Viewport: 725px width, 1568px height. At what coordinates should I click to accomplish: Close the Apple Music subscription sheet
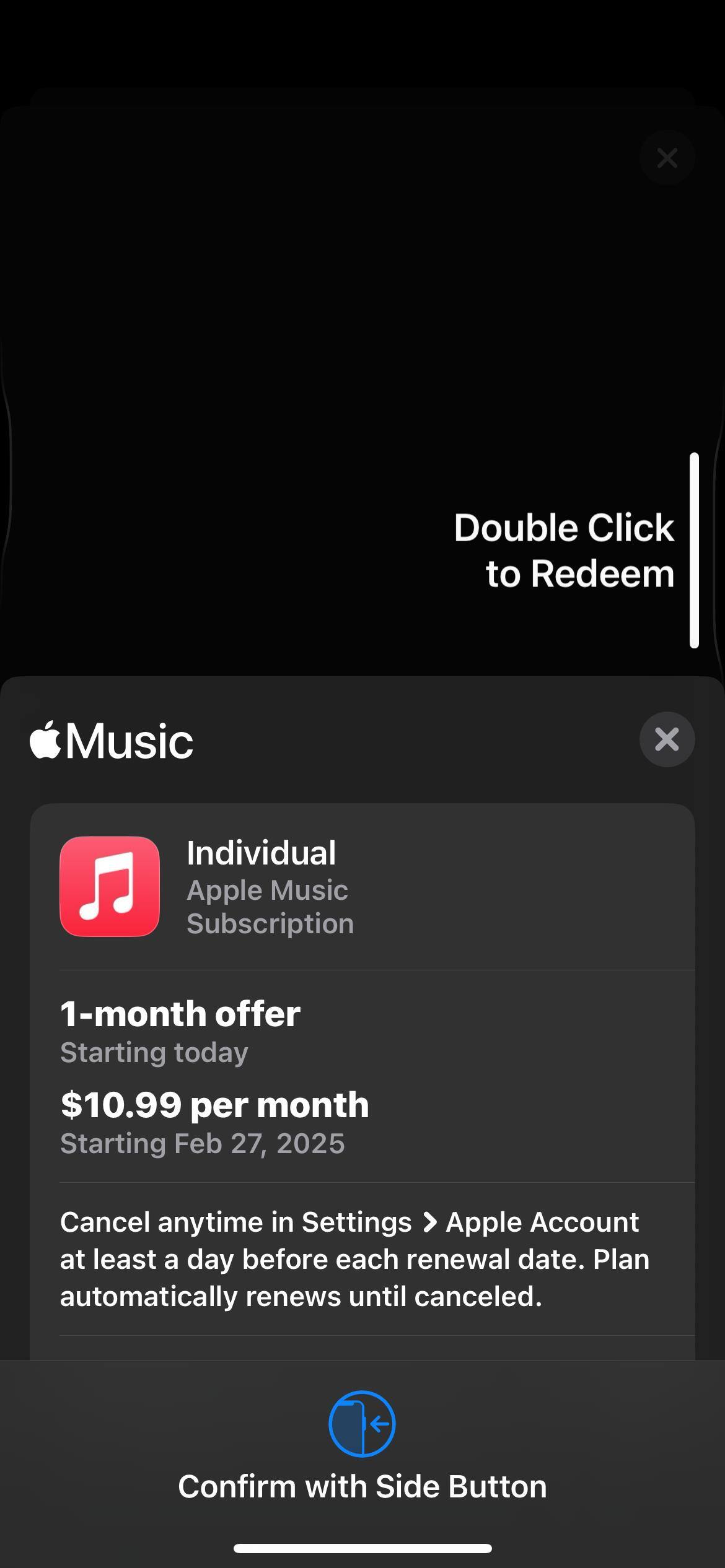pos(667,739)
